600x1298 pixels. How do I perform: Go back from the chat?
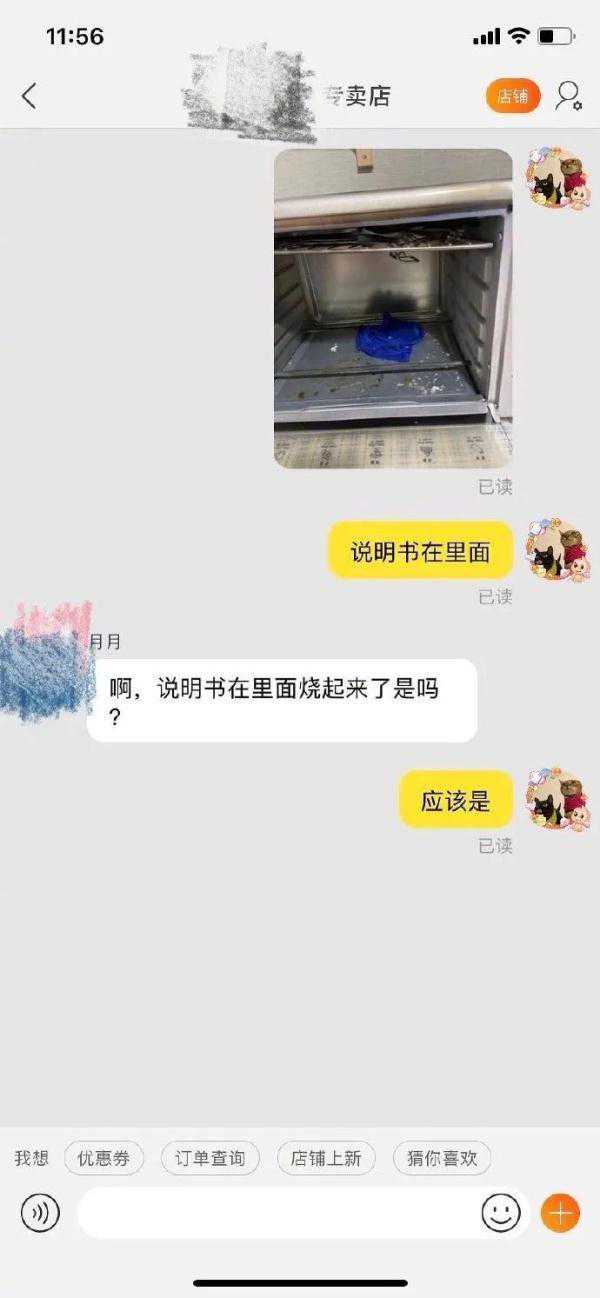(x=29, y=96)
